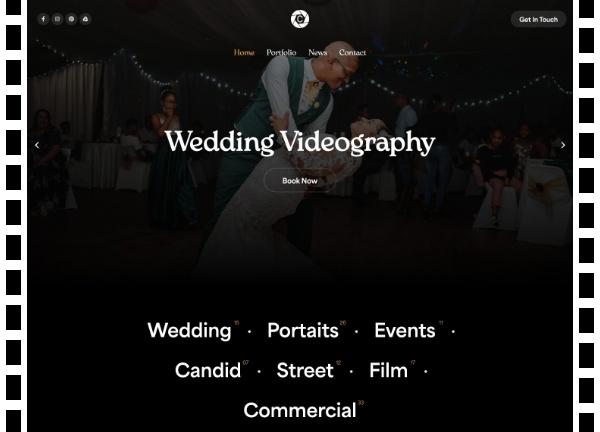View the Commercial category
The width and height of the screenshot is (600, 432).
299,410
